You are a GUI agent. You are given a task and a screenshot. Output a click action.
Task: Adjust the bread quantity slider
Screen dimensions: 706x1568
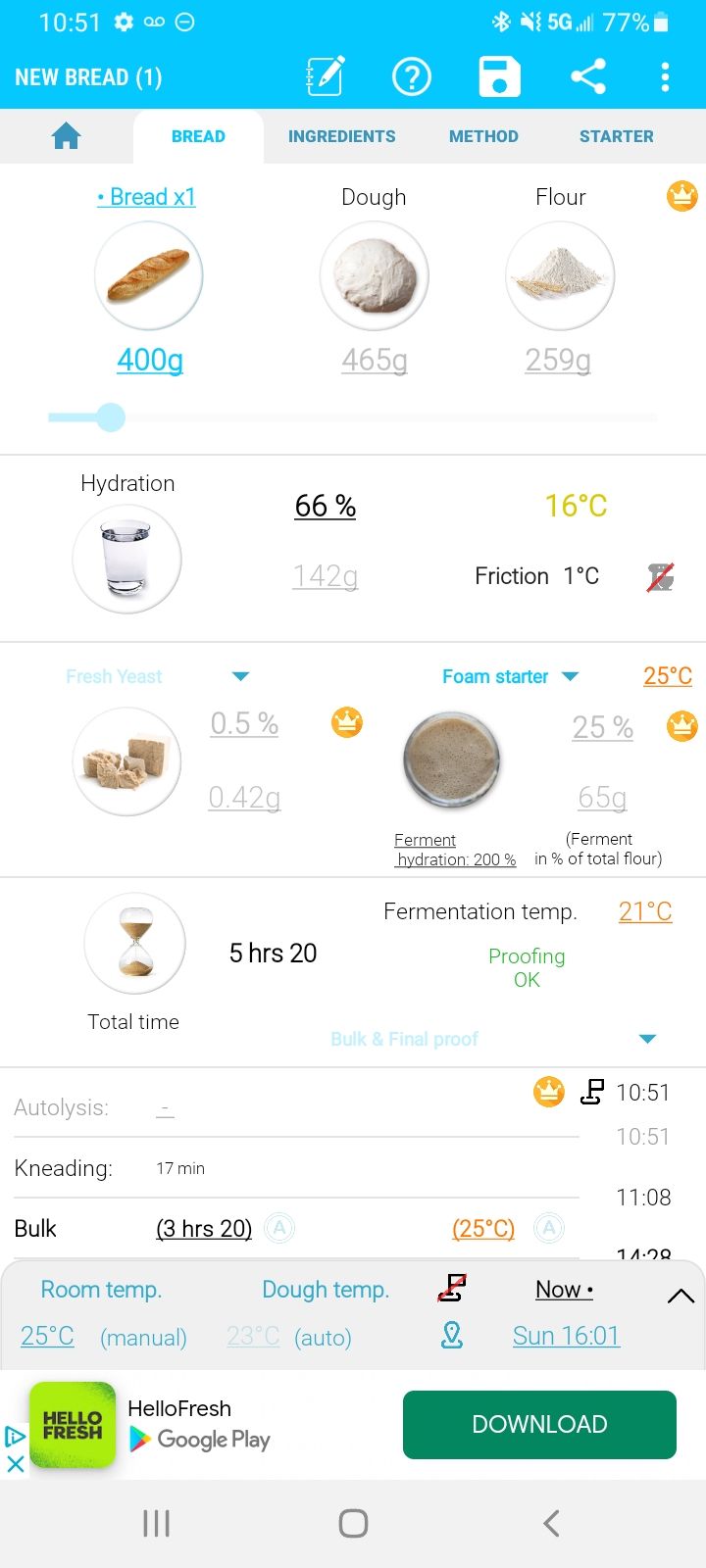pyautogui.click(x=111, y=416)
